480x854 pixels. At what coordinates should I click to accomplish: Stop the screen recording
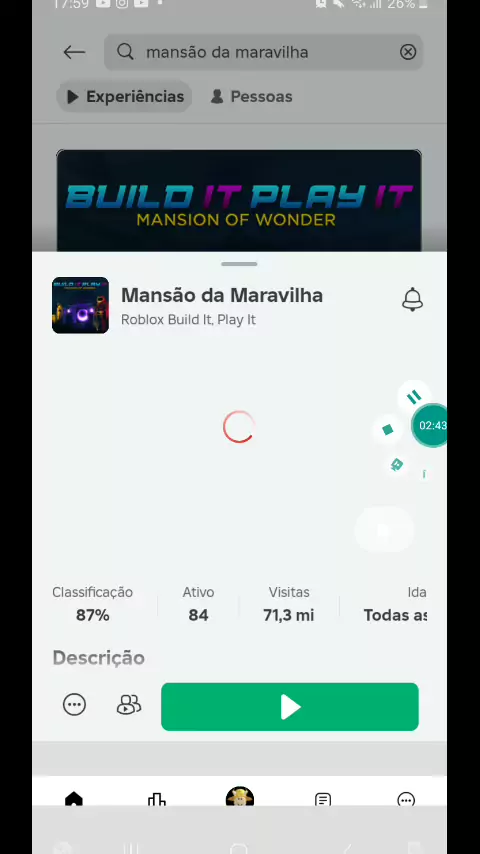[x=387, y=430]
